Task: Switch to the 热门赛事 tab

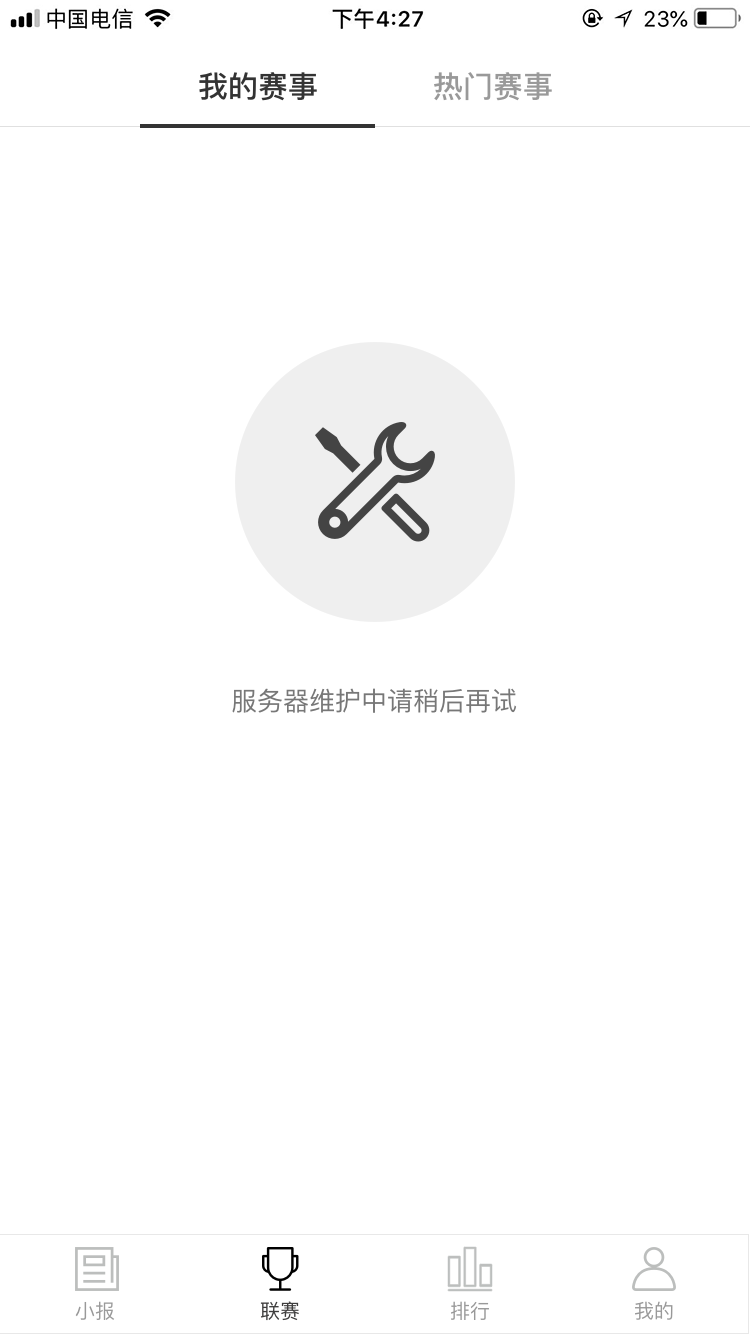Action: 492,87
